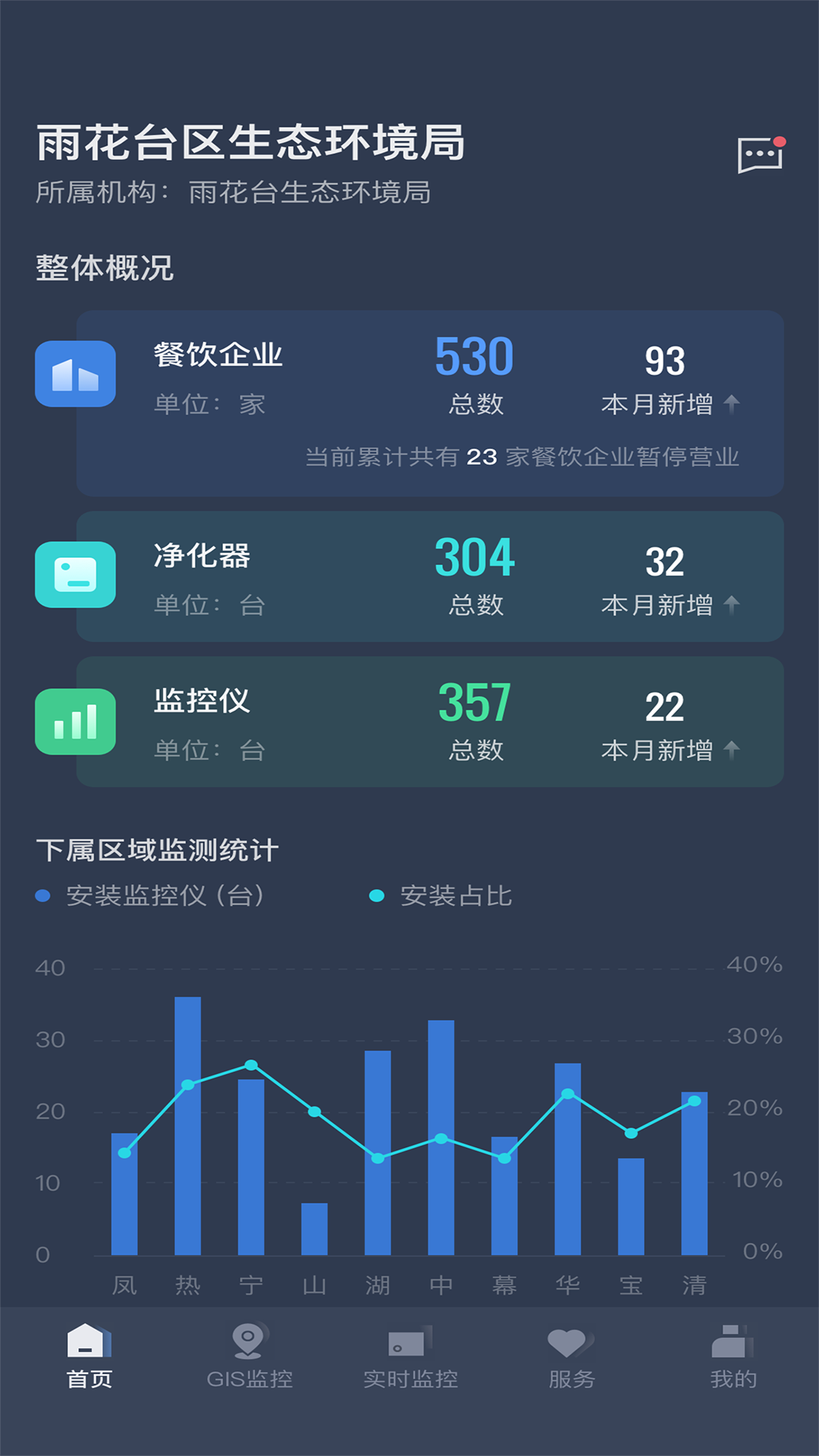Screen dimensions: 819x1456
Task: Open the 餐饮企业 overview card
Action: [429, 403]
